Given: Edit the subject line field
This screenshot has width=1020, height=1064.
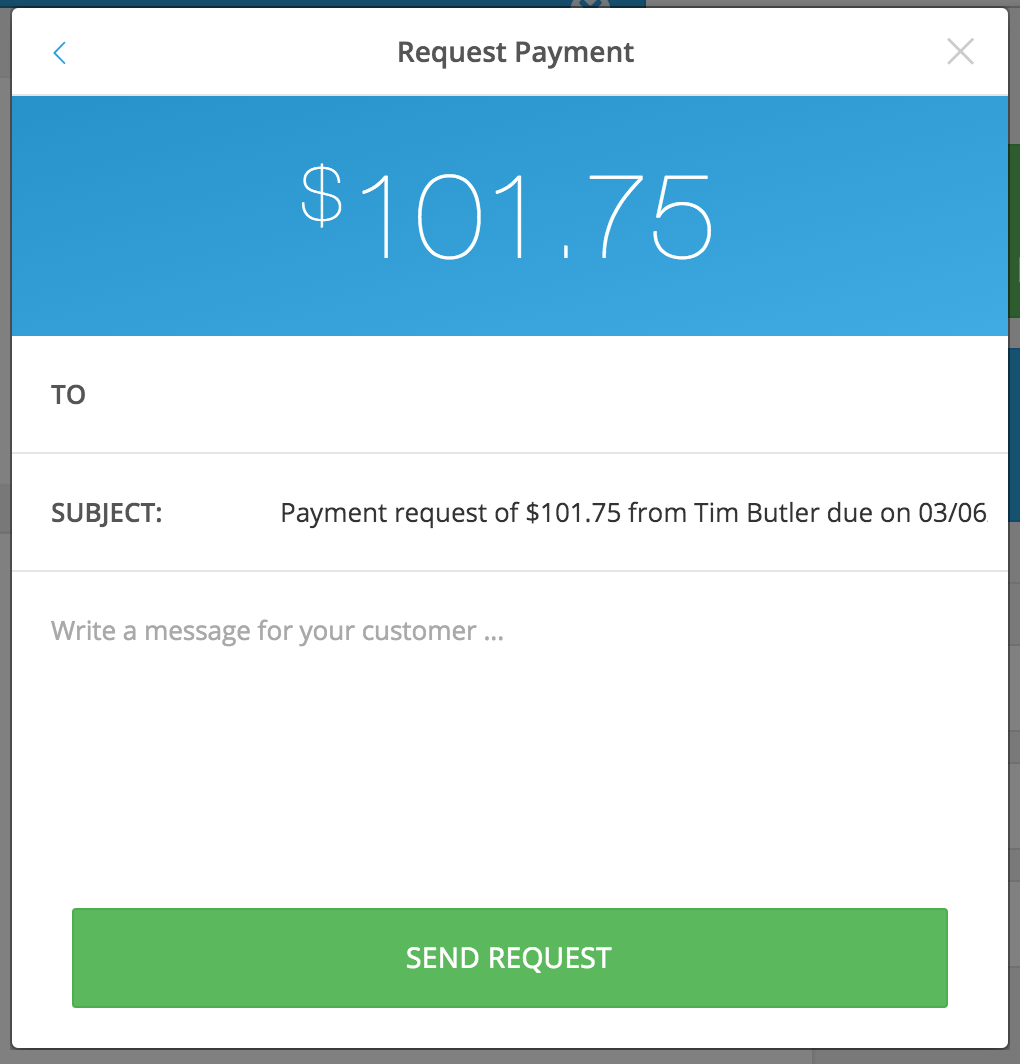Looking at the screenshot, I should click(632, 514).
